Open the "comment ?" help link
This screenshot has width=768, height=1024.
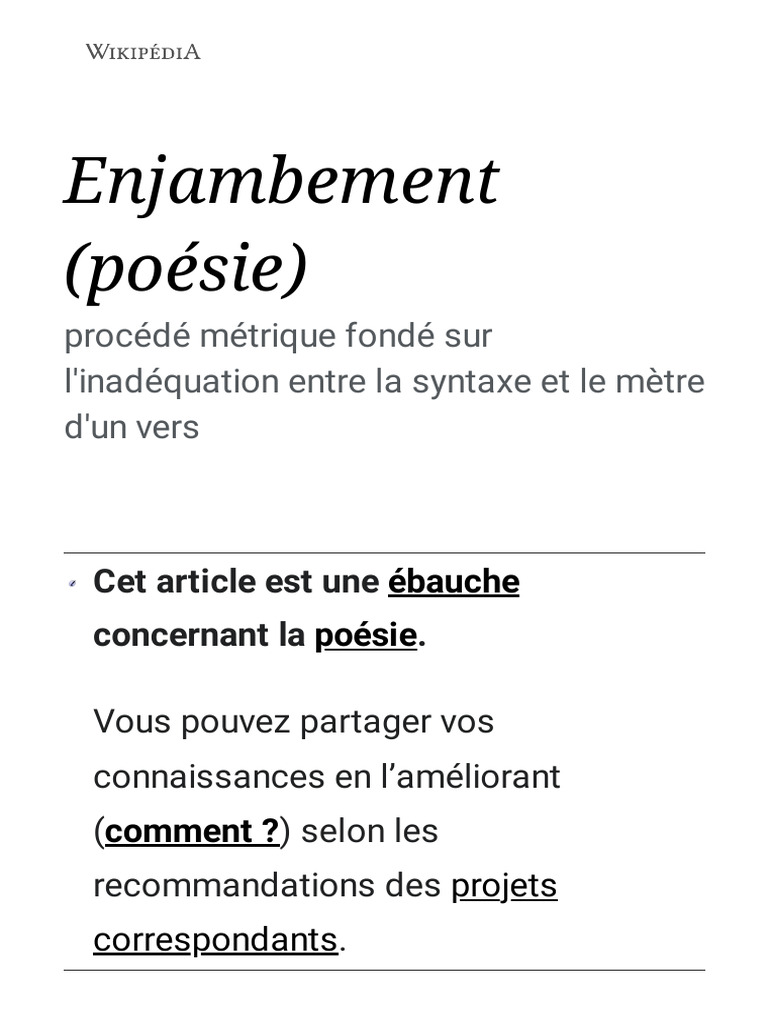192,831
